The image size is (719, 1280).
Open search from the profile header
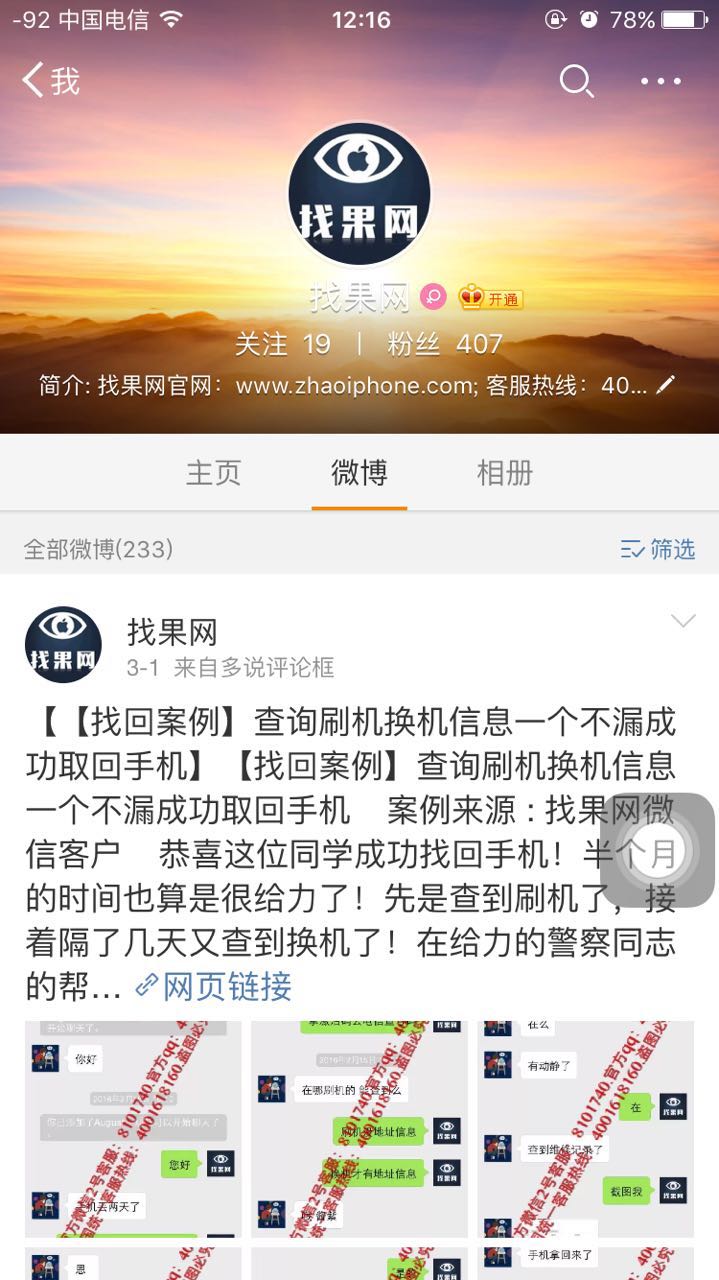[576, 81]
